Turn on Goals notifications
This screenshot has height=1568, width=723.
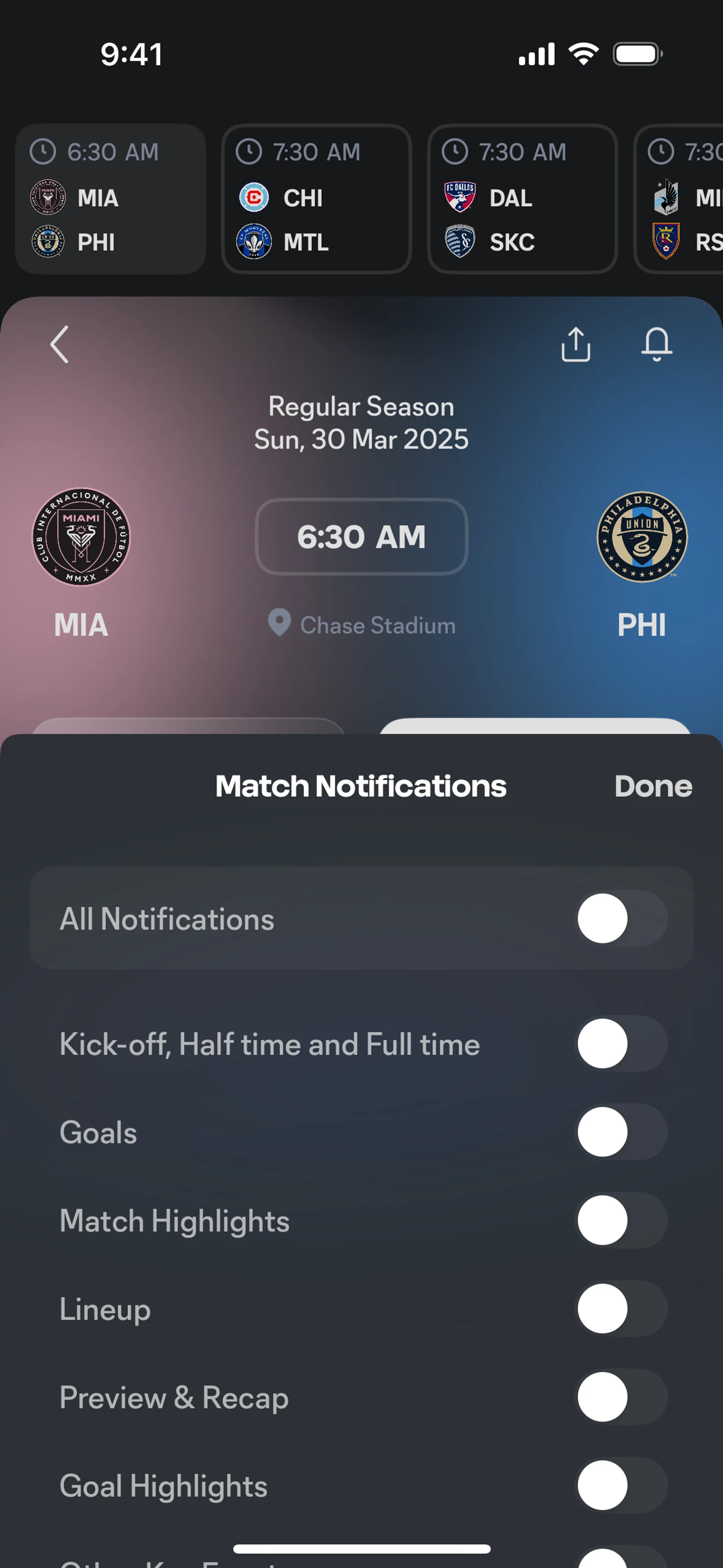point(621,1132)
